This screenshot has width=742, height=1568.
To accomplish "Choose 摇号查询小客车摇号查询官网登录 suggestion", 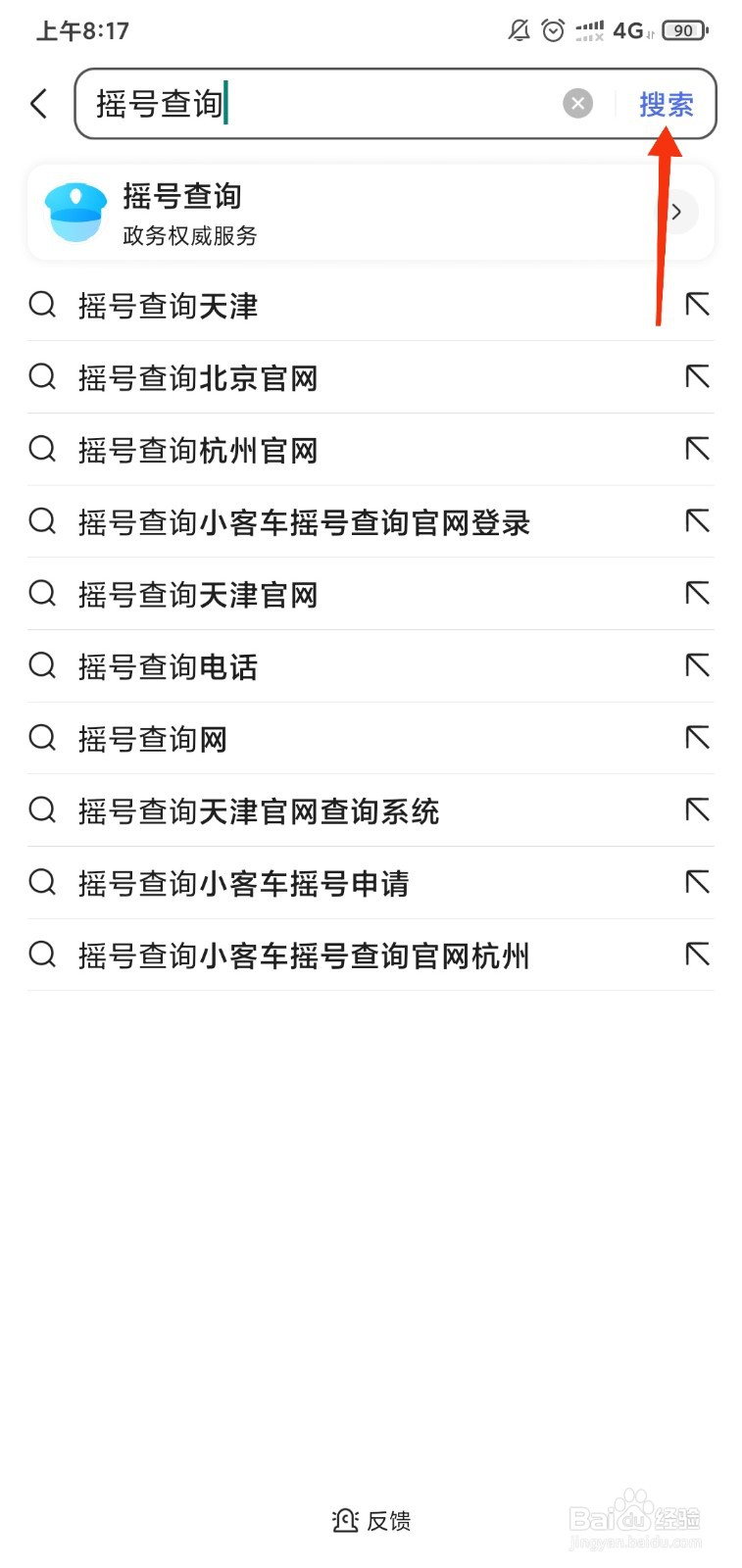I will point(371,522).
